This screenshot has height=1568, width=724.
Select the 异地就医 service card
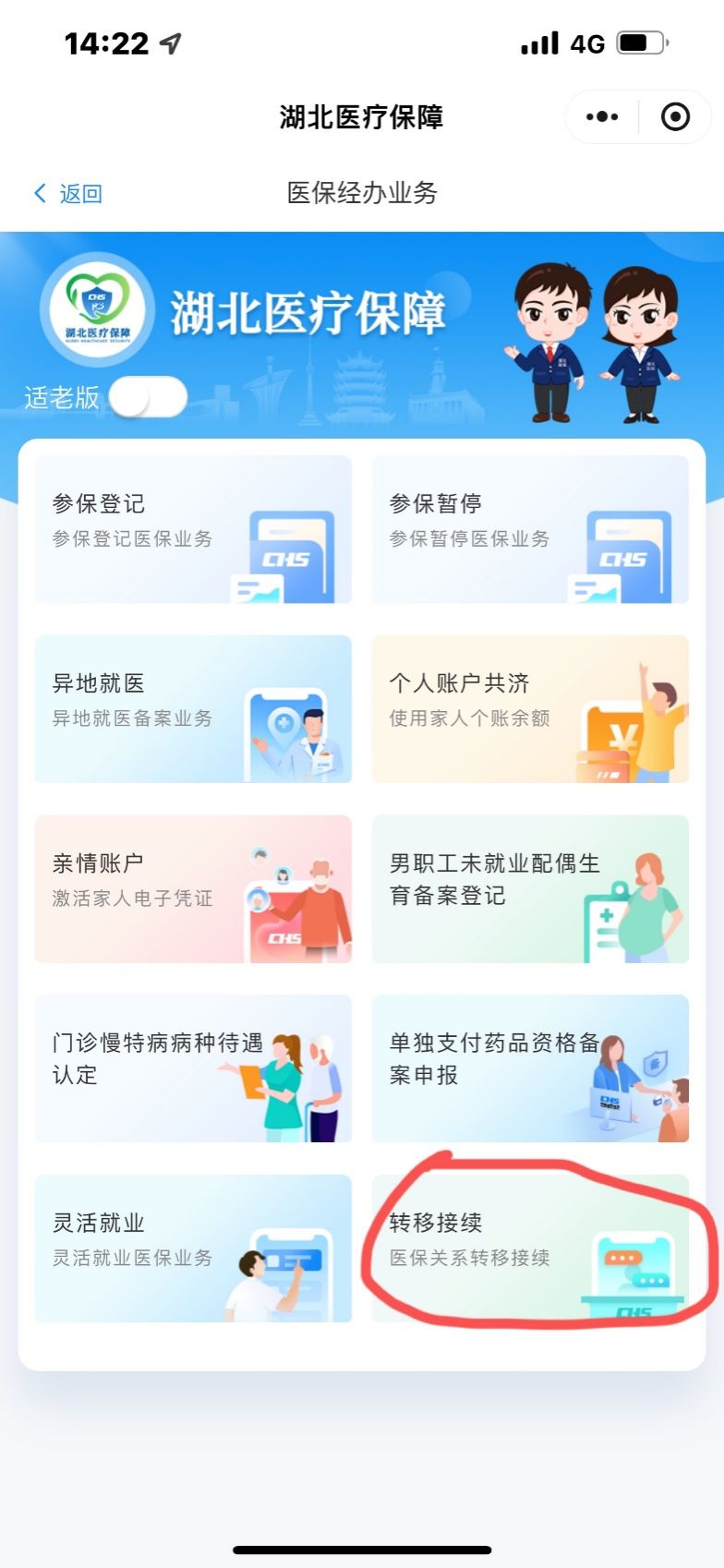click(x=193, y=708)
